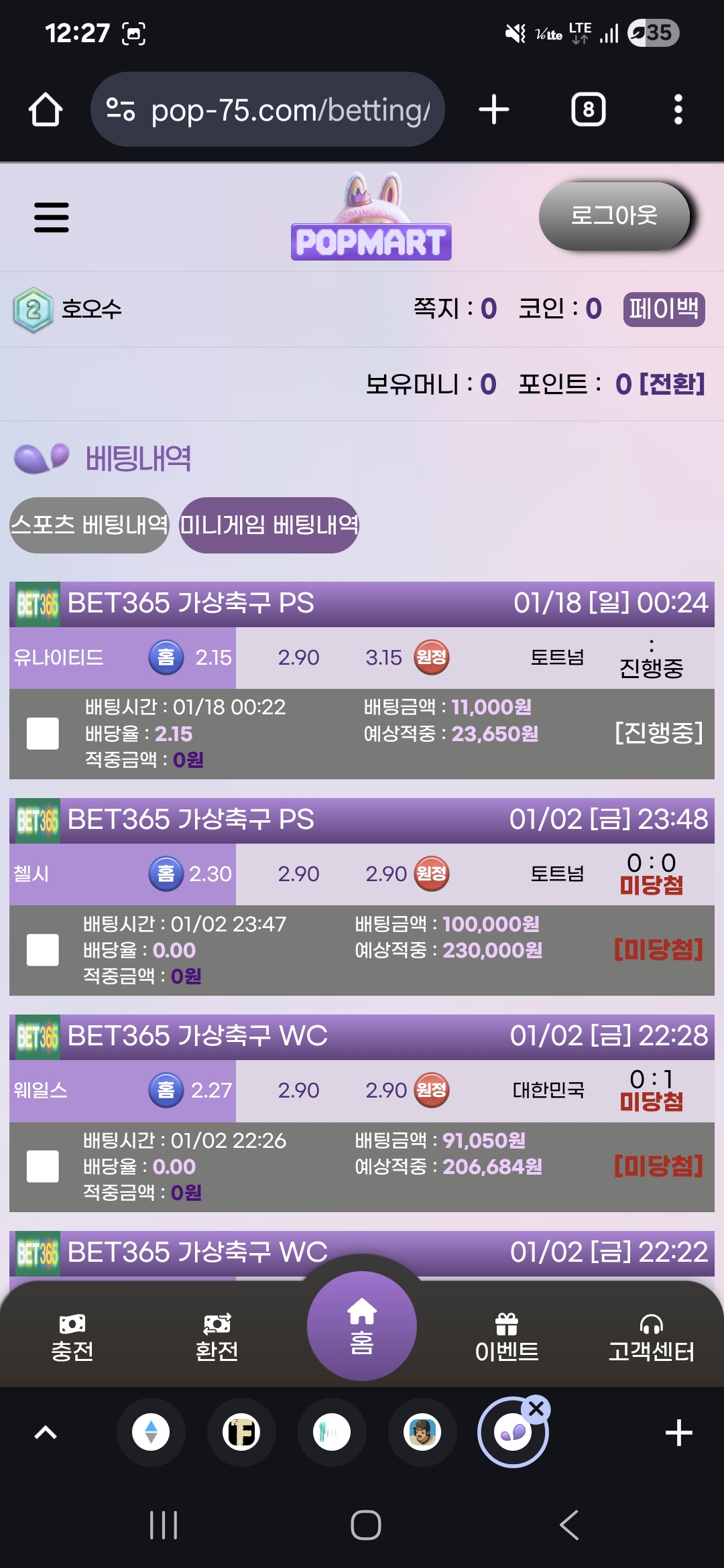Show the 8 open browser tabs
Image resolution: width=724 pixels, height=1568 pixels.
(588, 109)
